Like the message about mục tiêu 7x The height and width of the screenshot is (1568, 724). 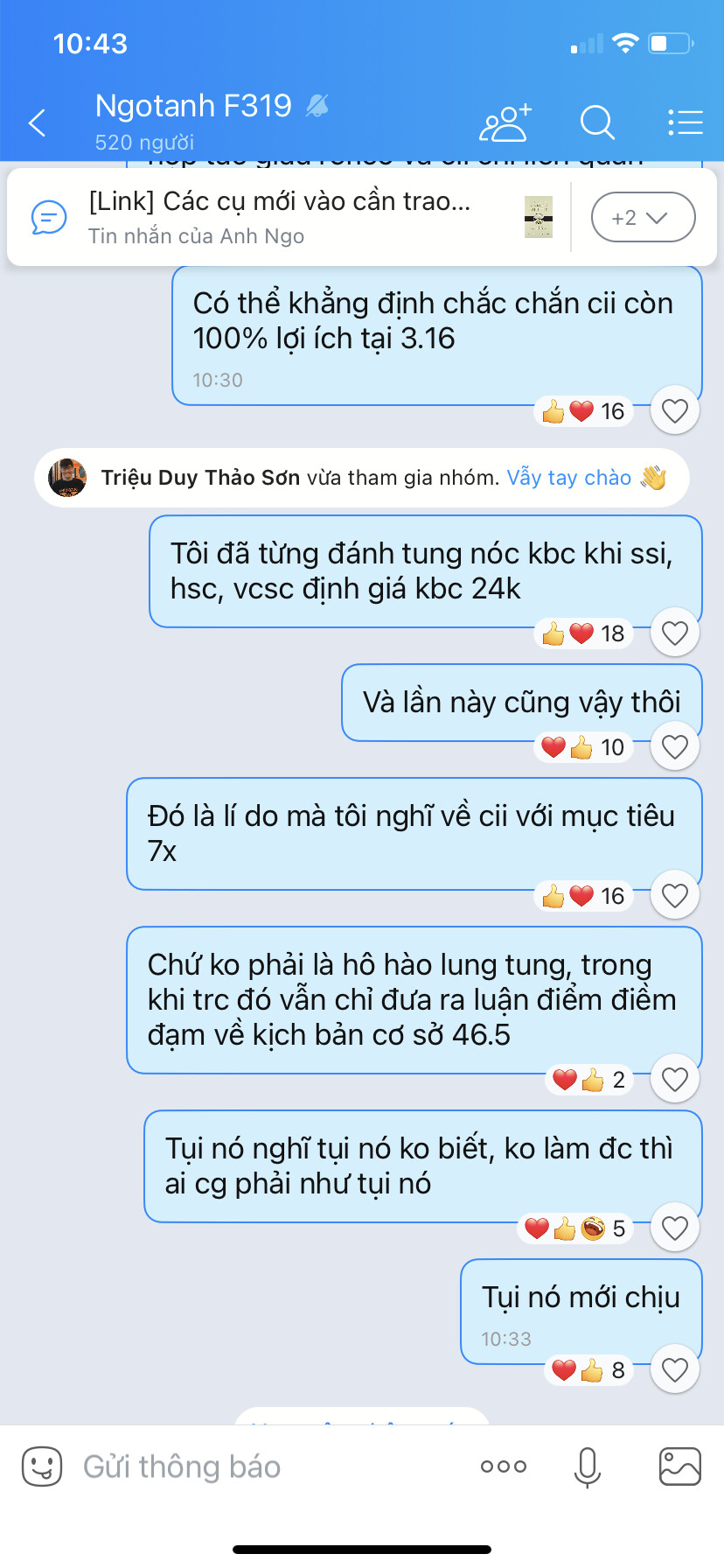(x=674, y=895)
